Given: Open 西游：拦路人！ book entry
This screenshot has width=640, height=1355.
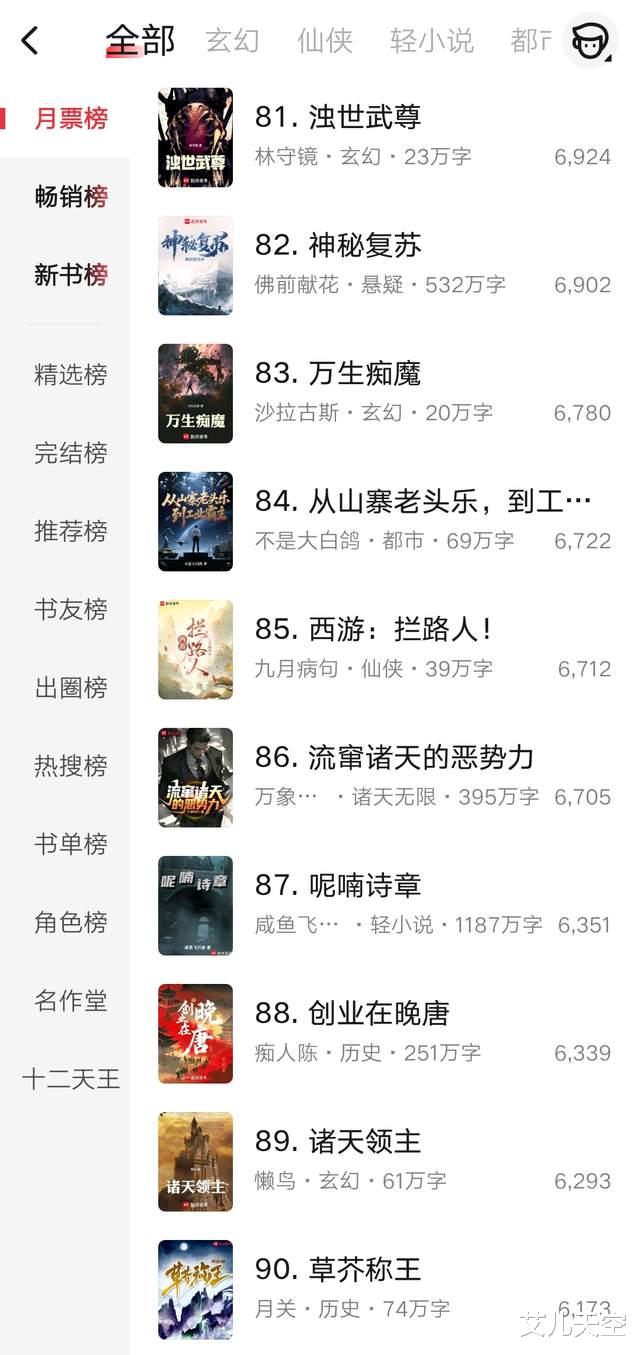Looking at the screenshot, I should [x=374, y=630].
